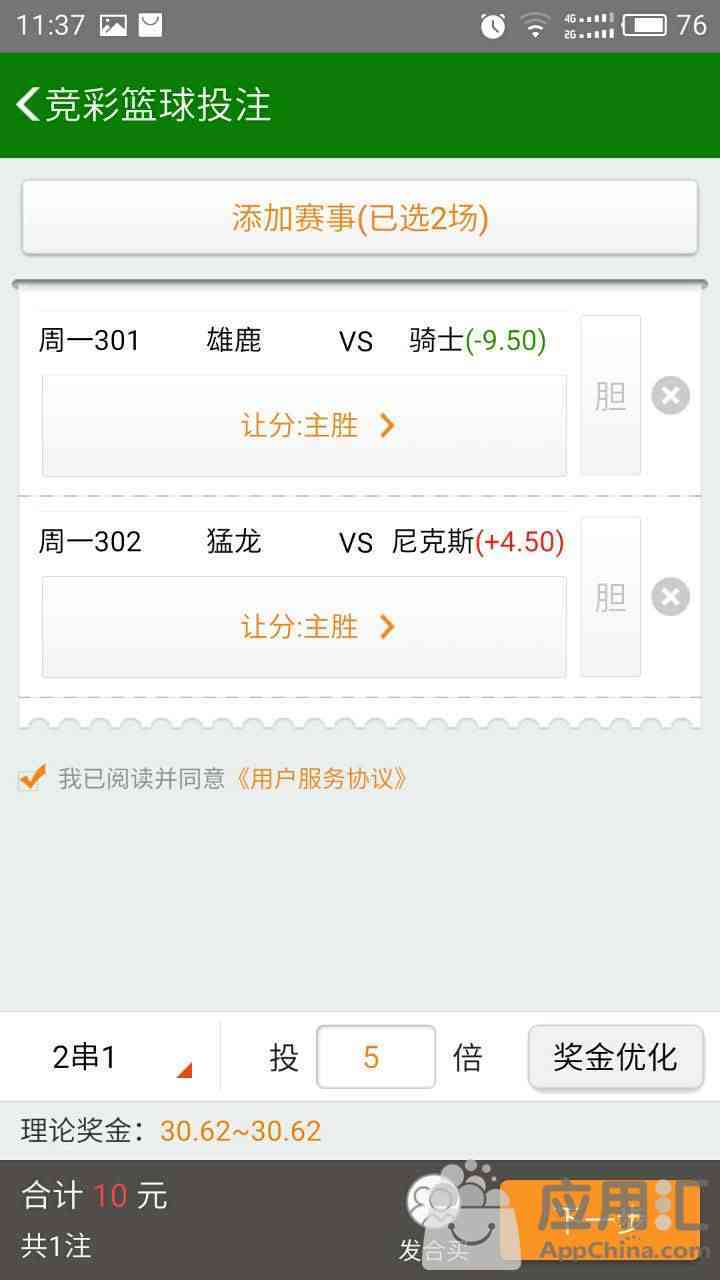
Task: Mark 周一301 雄鹿 match as 胆
Action: (x=610, y=396)
